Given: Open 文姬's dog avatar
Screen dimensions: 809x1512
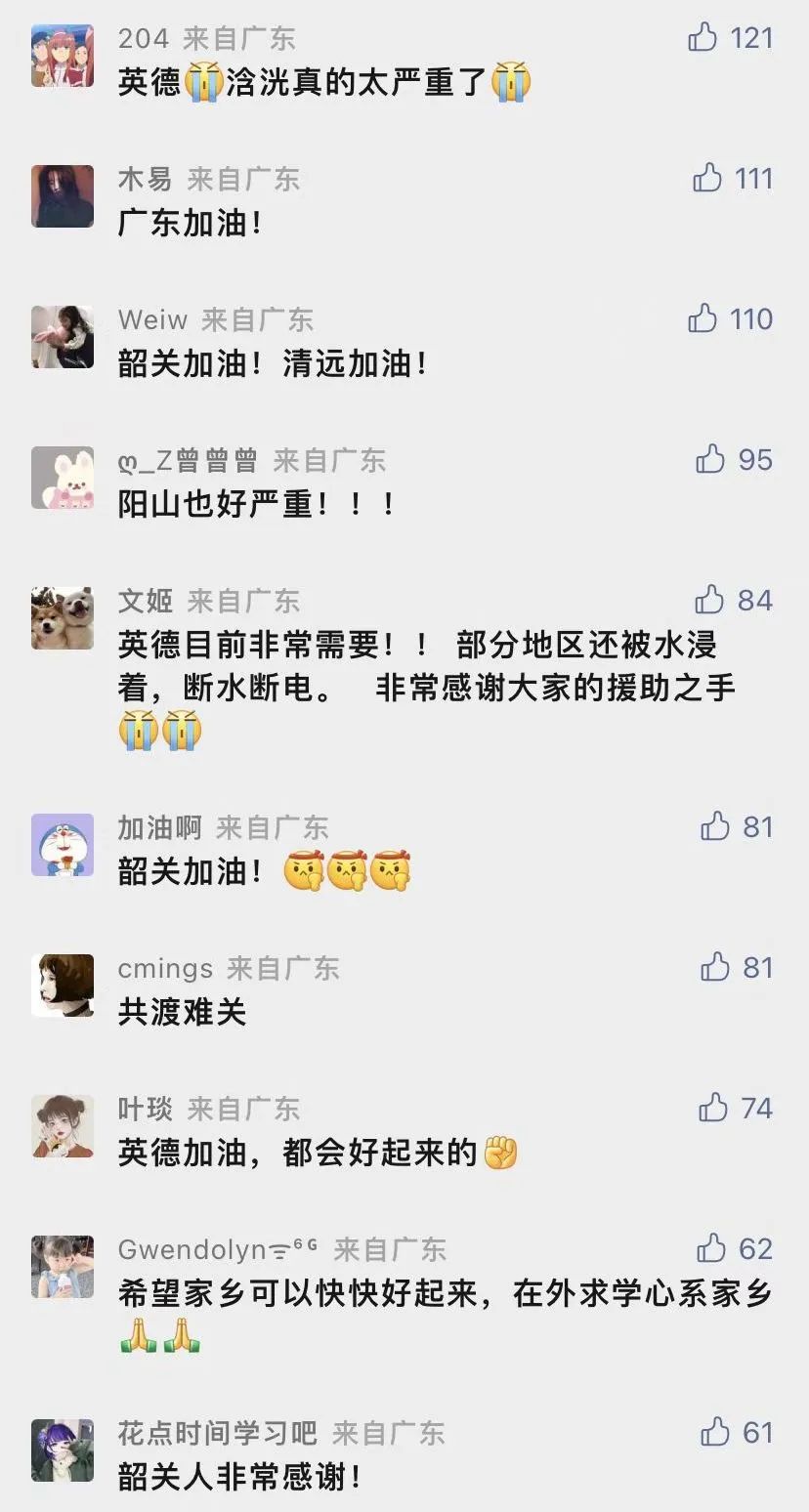Looking at the screenshot, I should pos(63,618).
